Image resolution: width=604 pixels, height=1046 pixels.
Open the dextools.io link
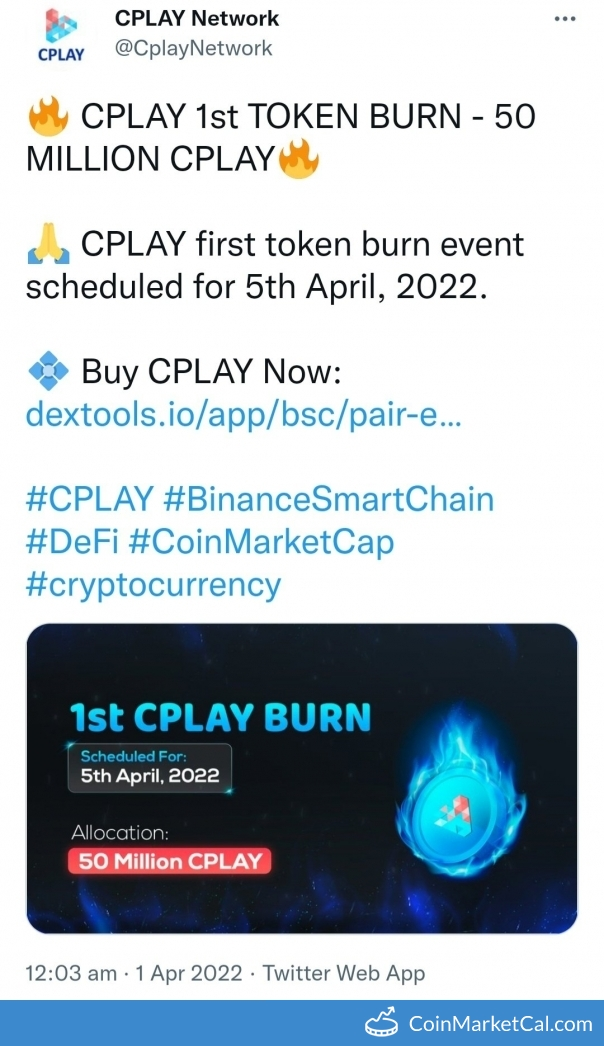click(x=243, y=415)
